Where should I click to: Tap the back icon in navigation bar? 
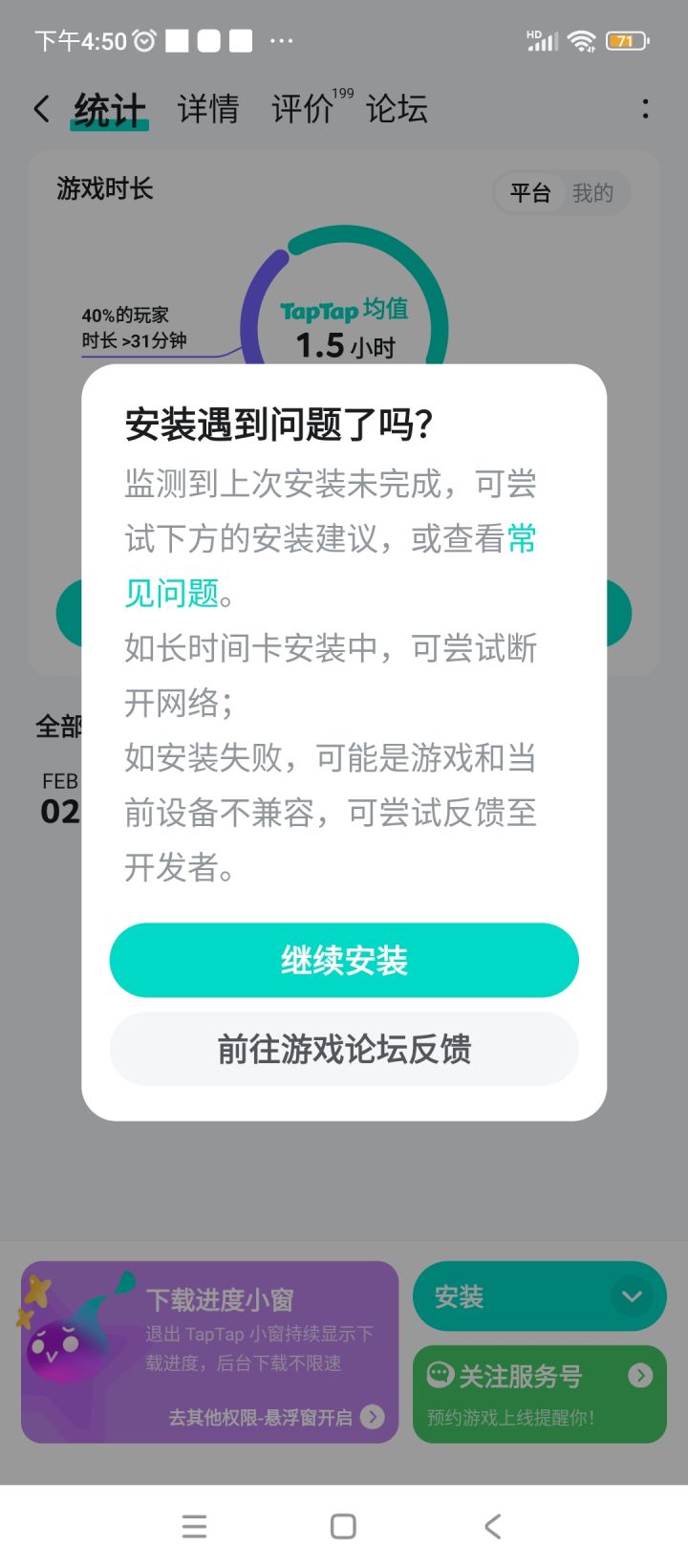(x=493, y=1527)
